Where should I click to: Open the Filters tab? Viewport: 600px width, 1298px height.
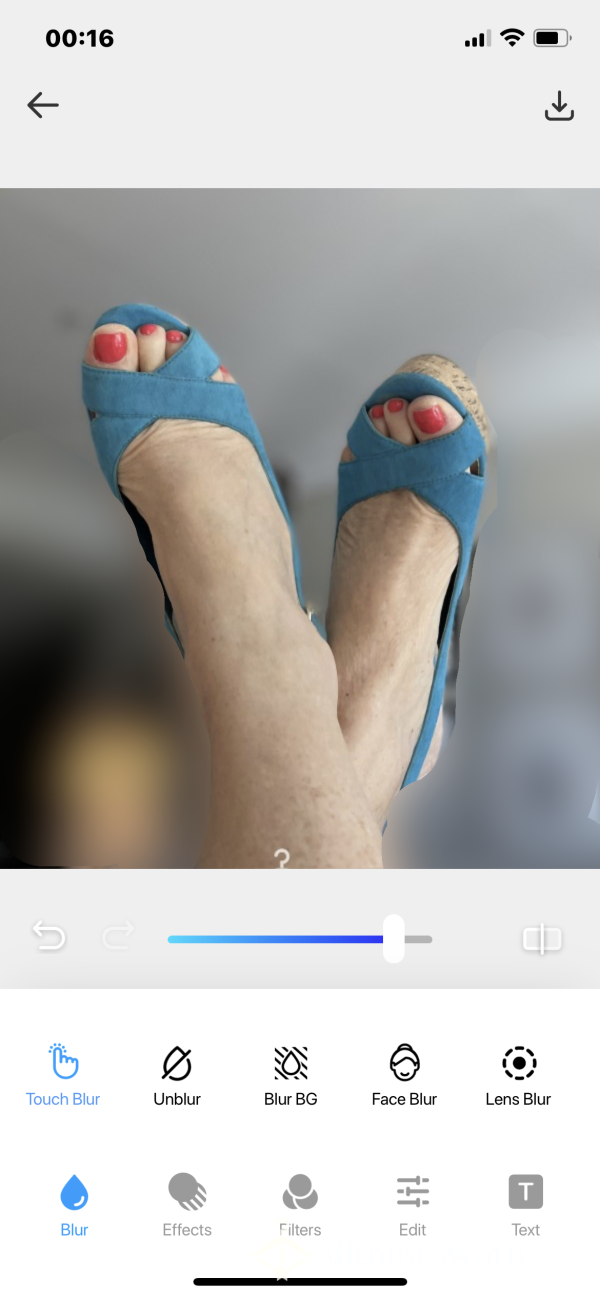300,1205
